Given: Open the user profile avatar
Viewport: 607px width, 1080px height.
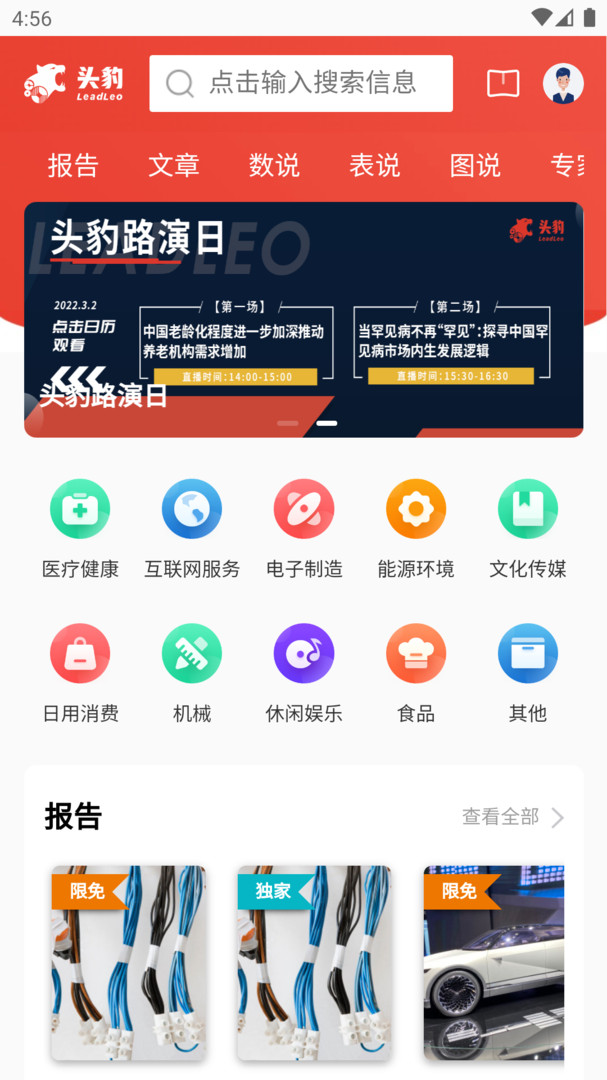Looking at the screenshot, I should pyautogui.click(x=563, y=83).
